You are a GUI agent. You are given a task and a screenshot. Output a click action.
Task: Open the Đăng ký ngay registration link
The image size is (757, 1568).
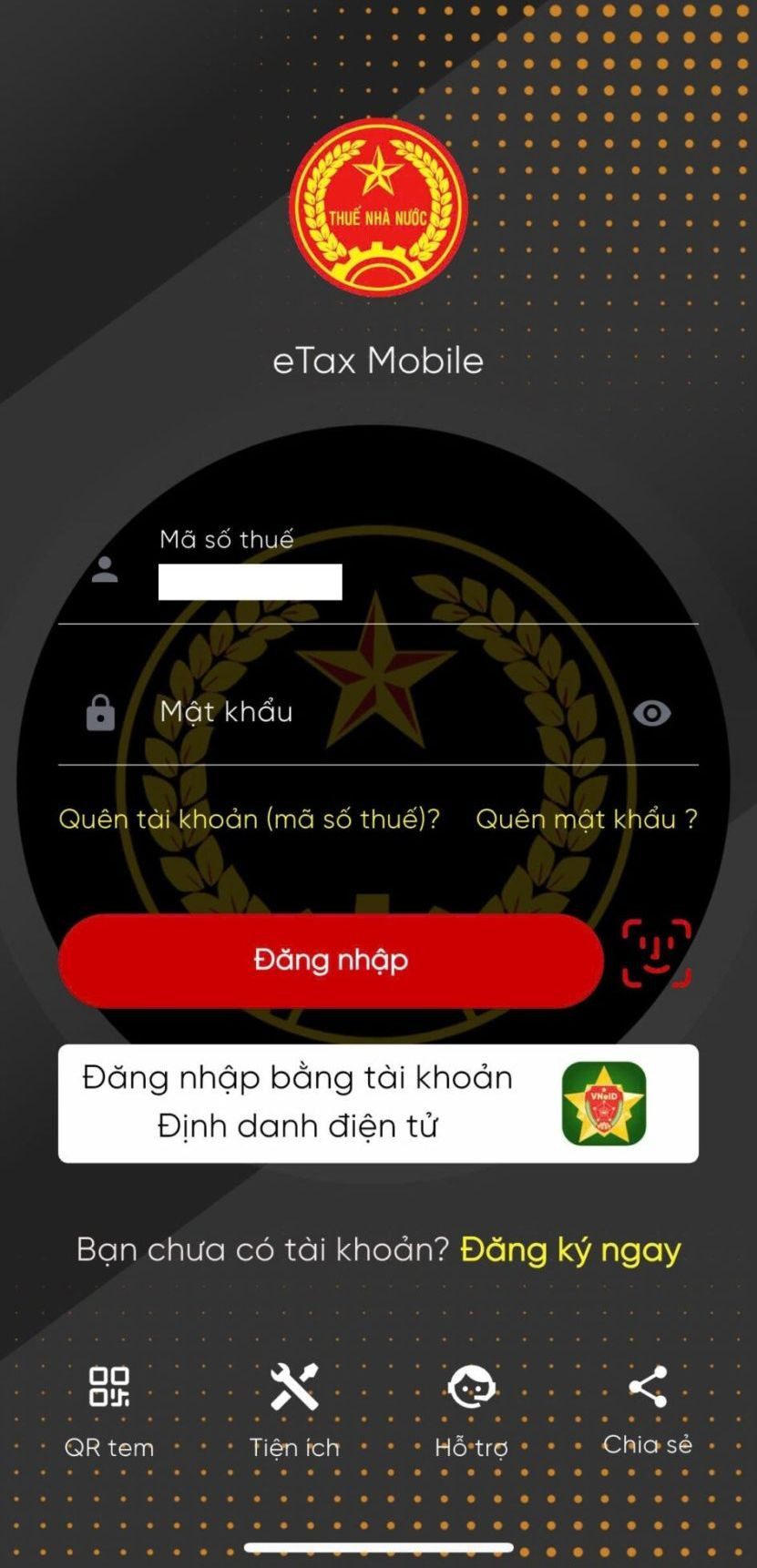tap(571, 1248)
